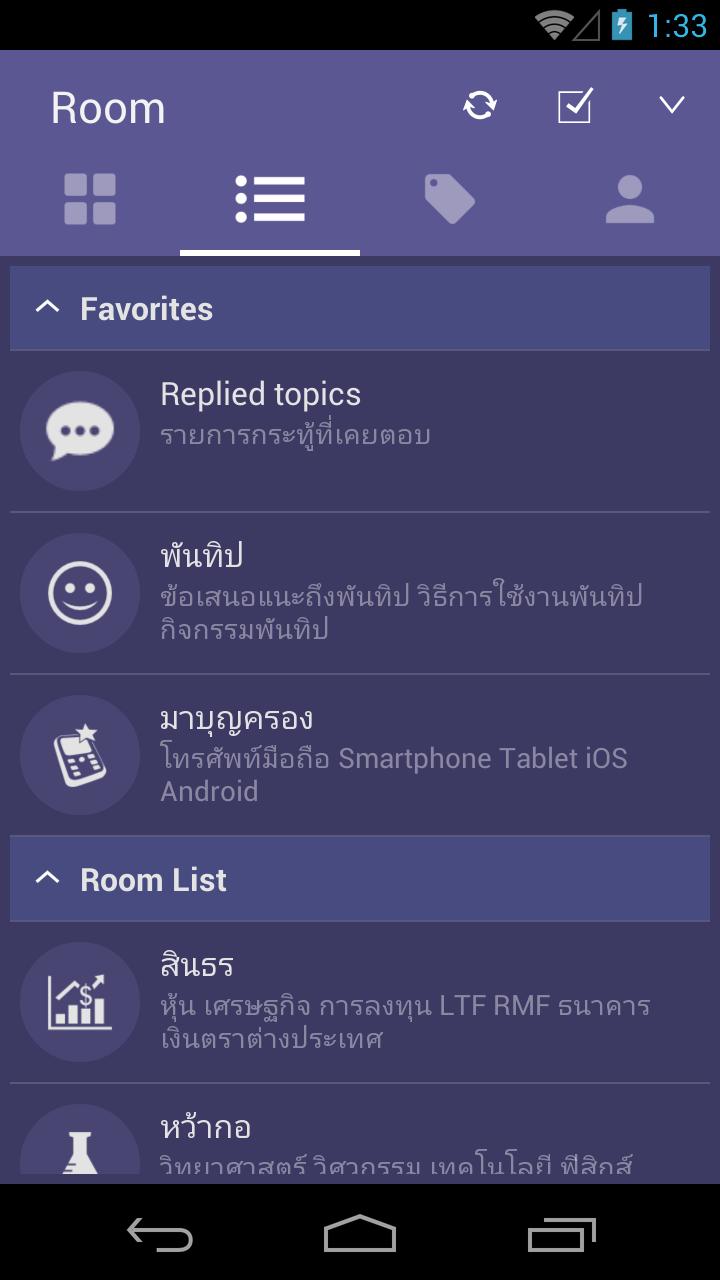Collapse the Room List section
This screenshot has height=1280, width=720.
[x=47, y=878]
